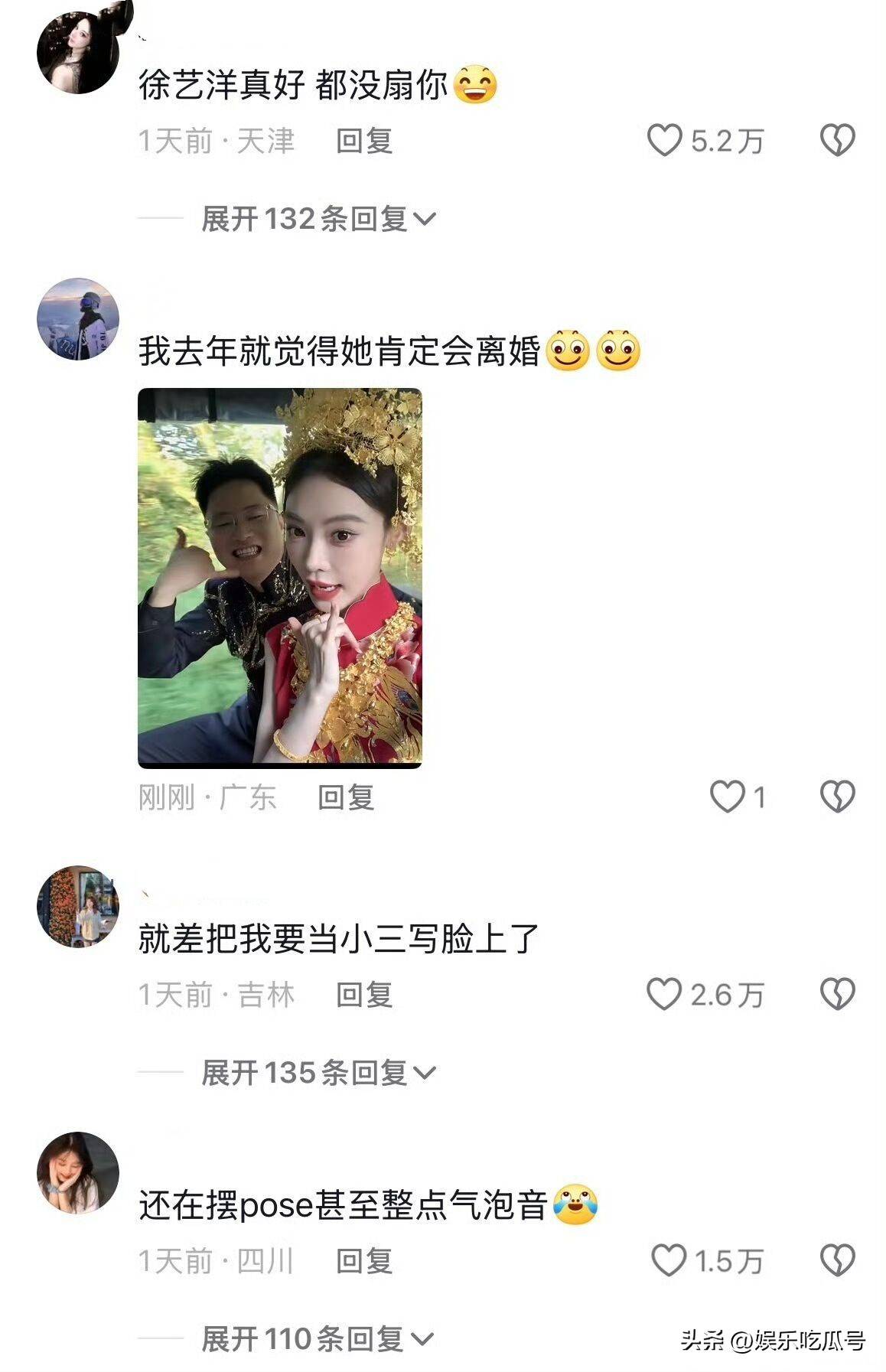
Task: Like the 我去年就觉得她肯定会离婚 comment
Action: pos(727,797)
